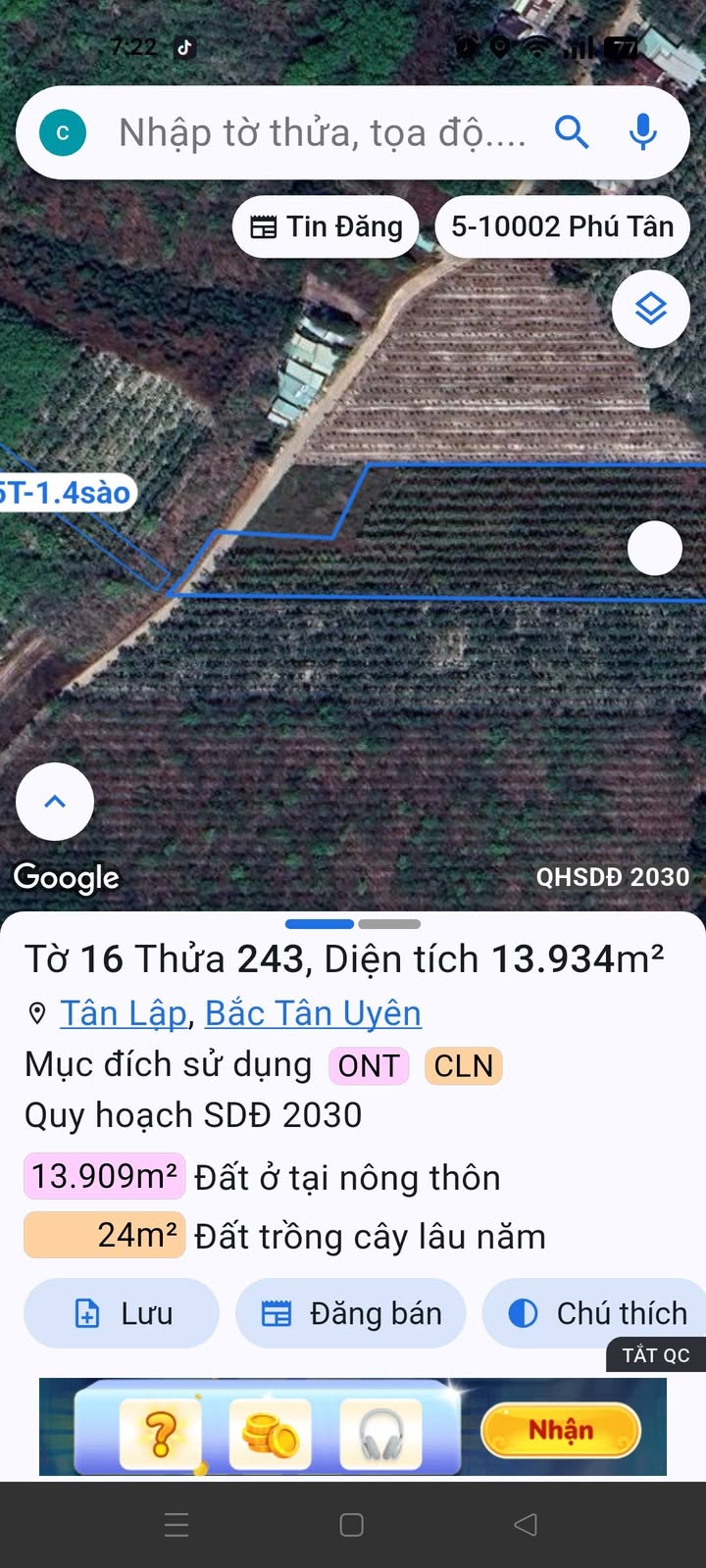Image resolution: width=706 pixels, height=1568 pixels.
Task: Tap the white circle map button
Action: (654, 548)
